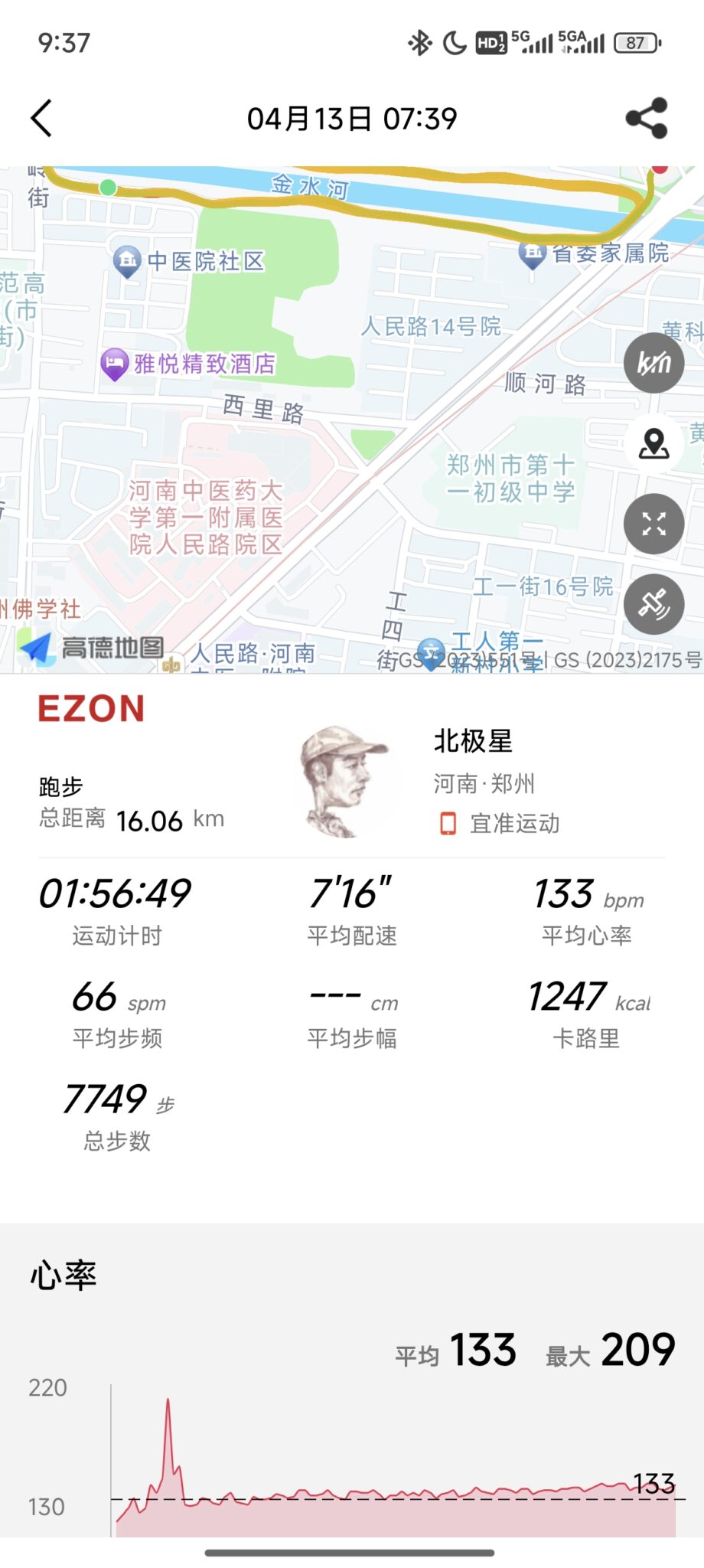Viewport: 704px width, 1568px height.
Task: Tap the map location pin button
Action: pos(653,444)
